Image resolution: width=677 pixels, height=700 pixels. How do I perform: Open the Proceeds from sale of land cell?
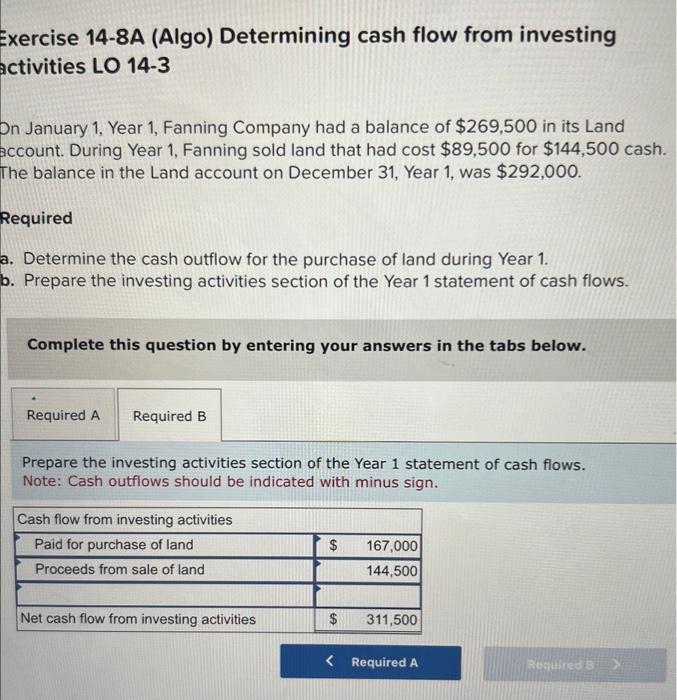165,570
